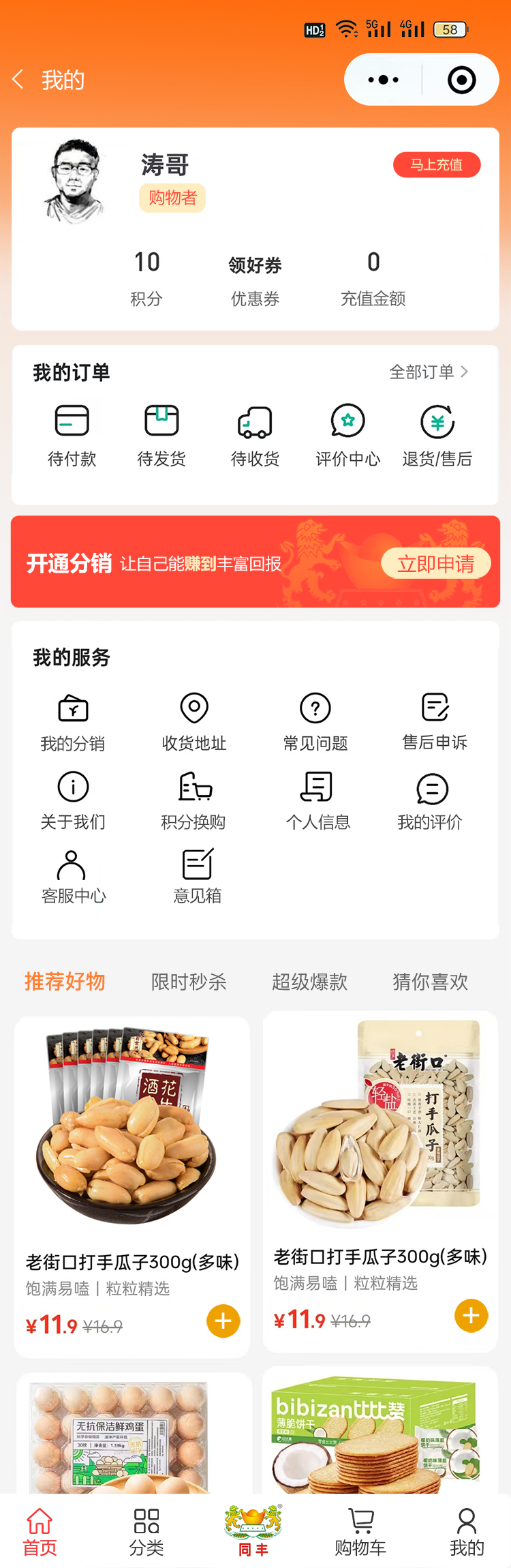The width and height of the screenshot is (511, 1568).
Task: Apply for distribution with 立即申请
Action: click(x=435, y=563)
